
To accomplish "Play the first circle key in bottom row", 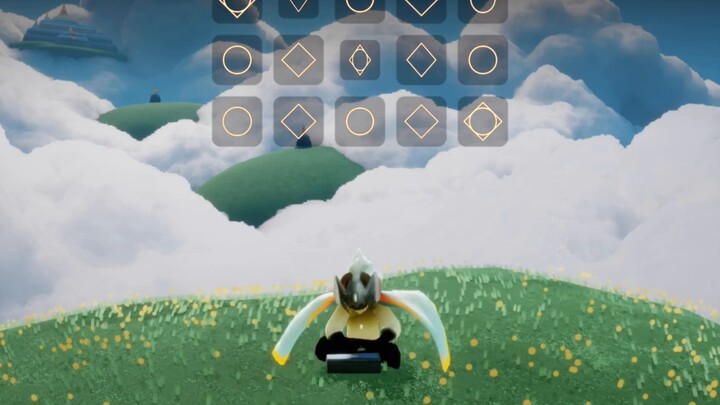I will point(237,122).
